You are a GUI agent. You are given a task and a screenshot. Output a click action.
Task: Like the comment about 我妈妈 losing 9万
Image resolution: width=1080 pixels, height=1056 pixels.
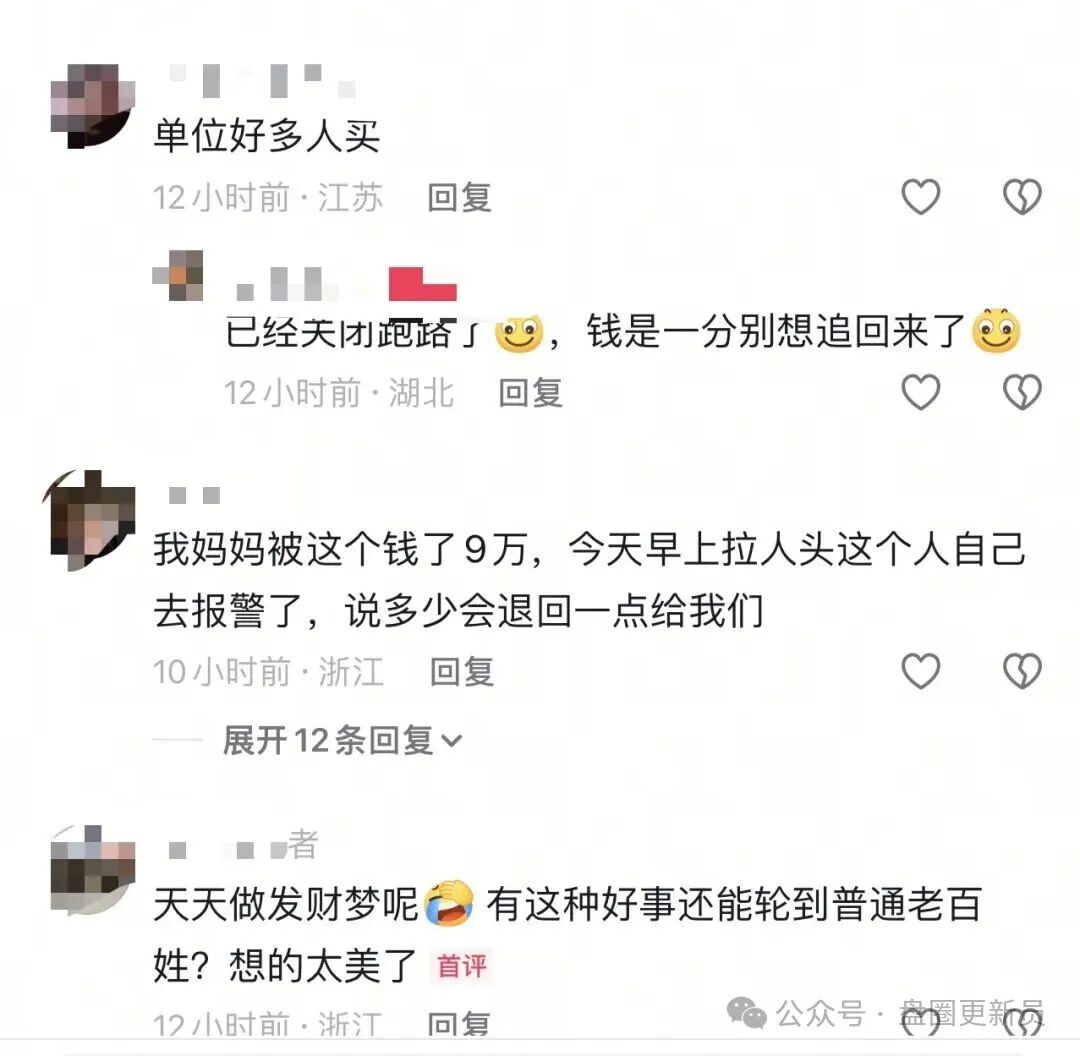coord(920,671)
